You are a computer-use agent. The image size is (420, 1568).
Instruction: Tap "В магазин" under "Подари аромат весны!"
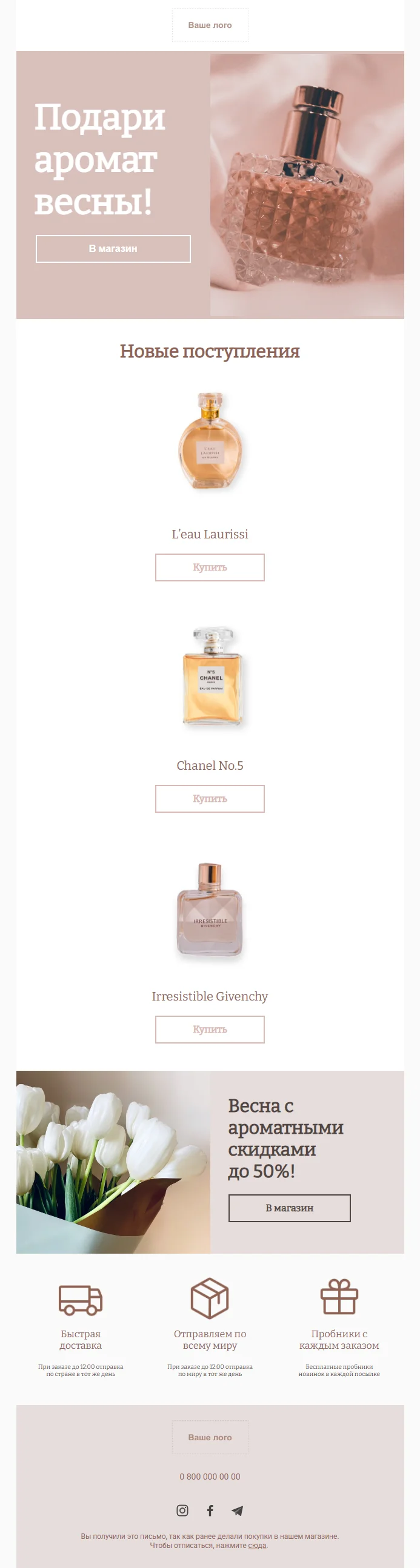(x=113, y=248)
